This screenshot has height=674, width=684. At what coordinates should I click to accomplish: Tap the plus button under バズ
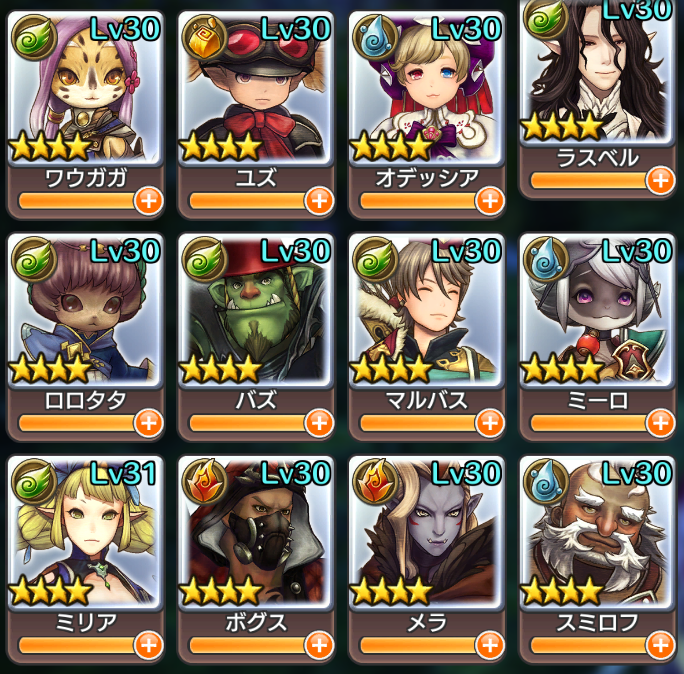tap(319, 423)
